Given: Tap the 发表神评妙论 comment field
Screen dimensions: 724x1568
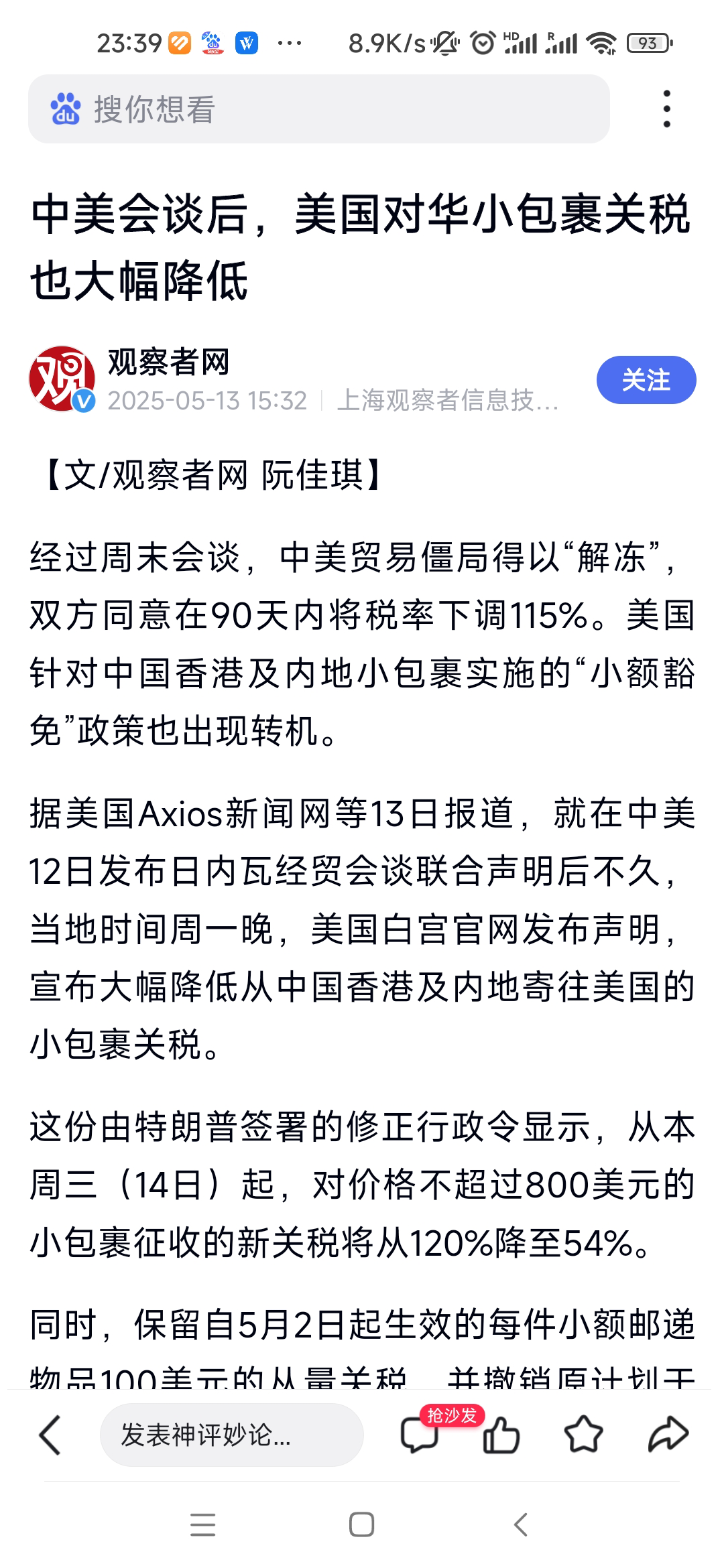Looking at the screenshot, I should pyautogui.click(x=231, y=1435).
